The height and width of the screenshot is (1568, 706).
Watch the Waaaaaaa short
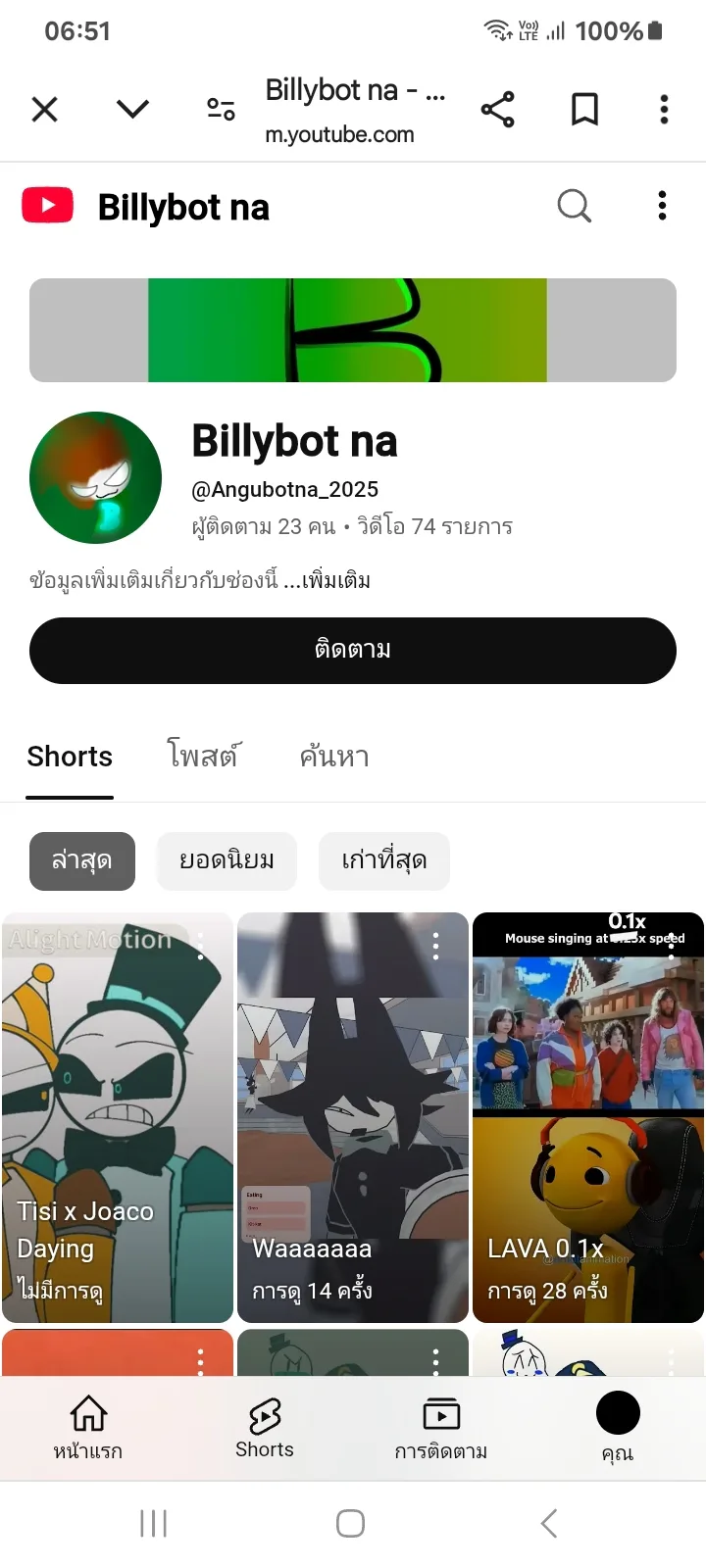click(353, 1117)
